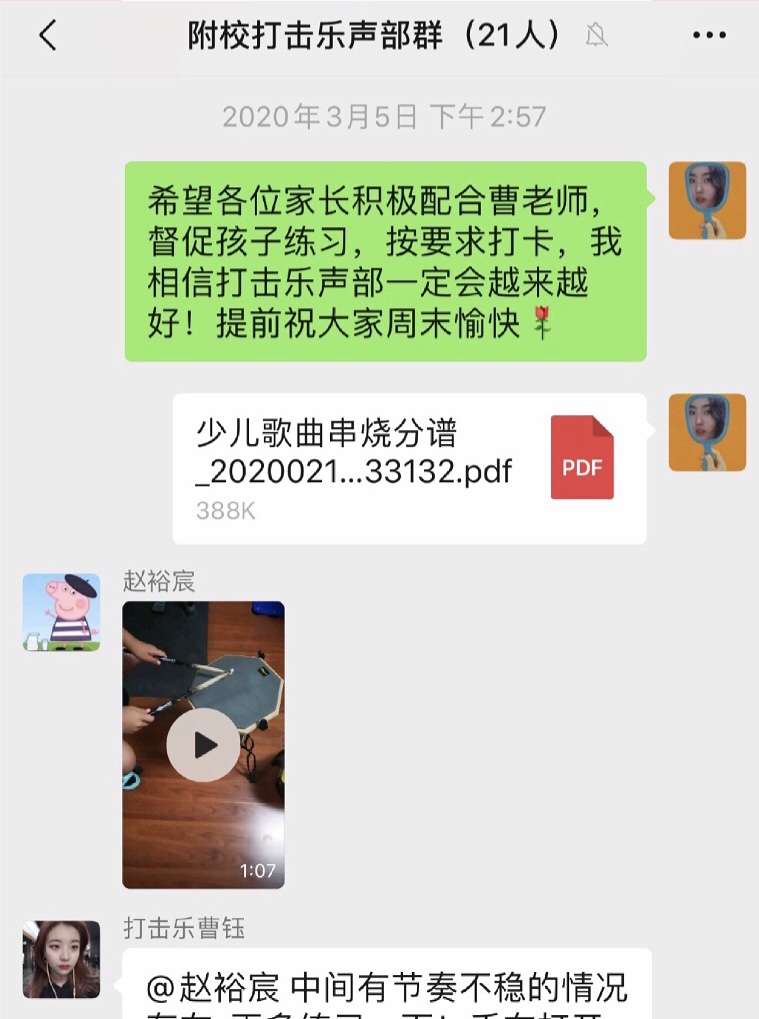The image size is (759, 1019).
Task: Open 打击乐曹钰's avatar profile
Action: [61, 959]
